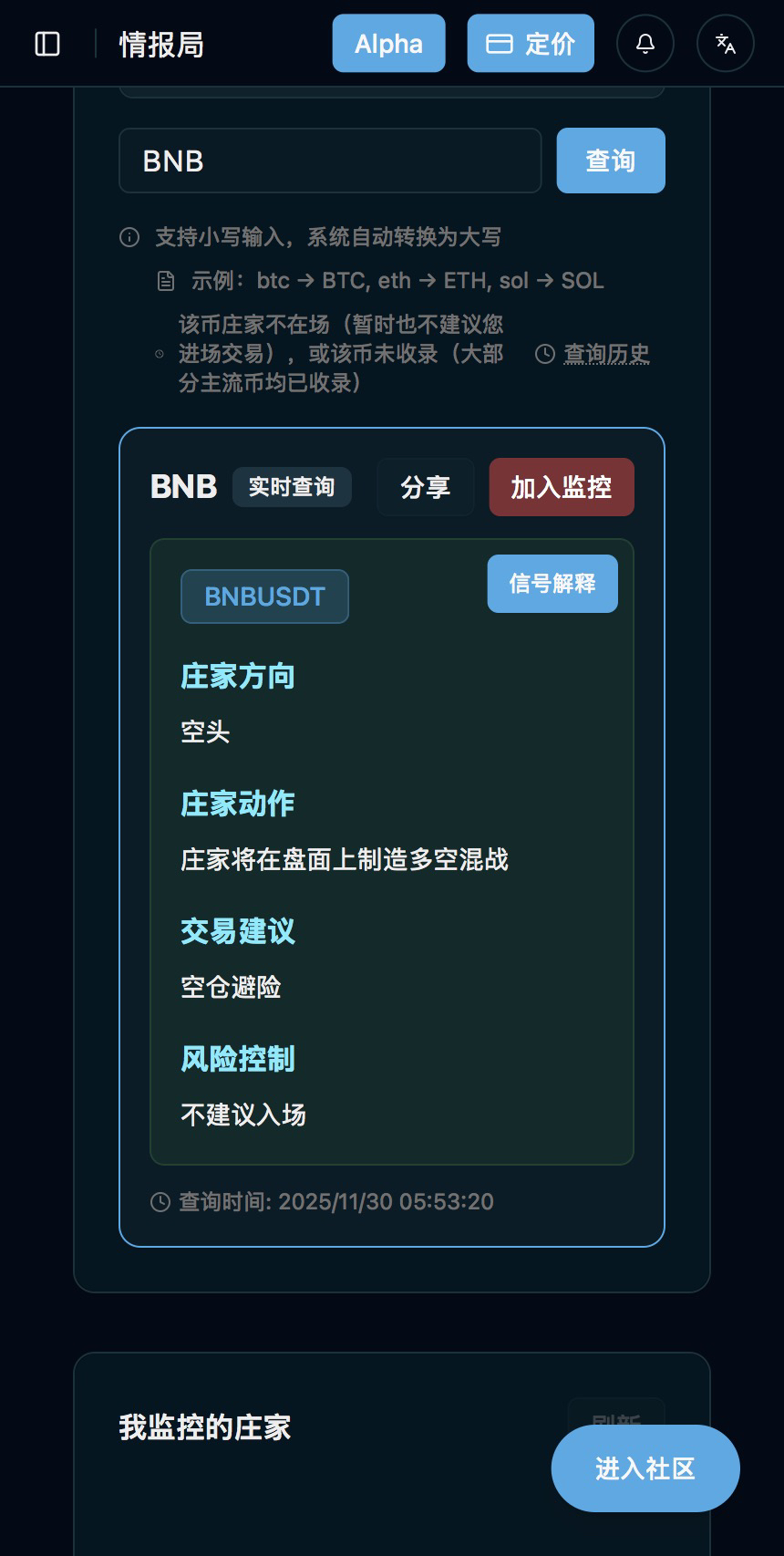Open the Alpha section
Screen dimensions: 784x1556
point(388,44)
